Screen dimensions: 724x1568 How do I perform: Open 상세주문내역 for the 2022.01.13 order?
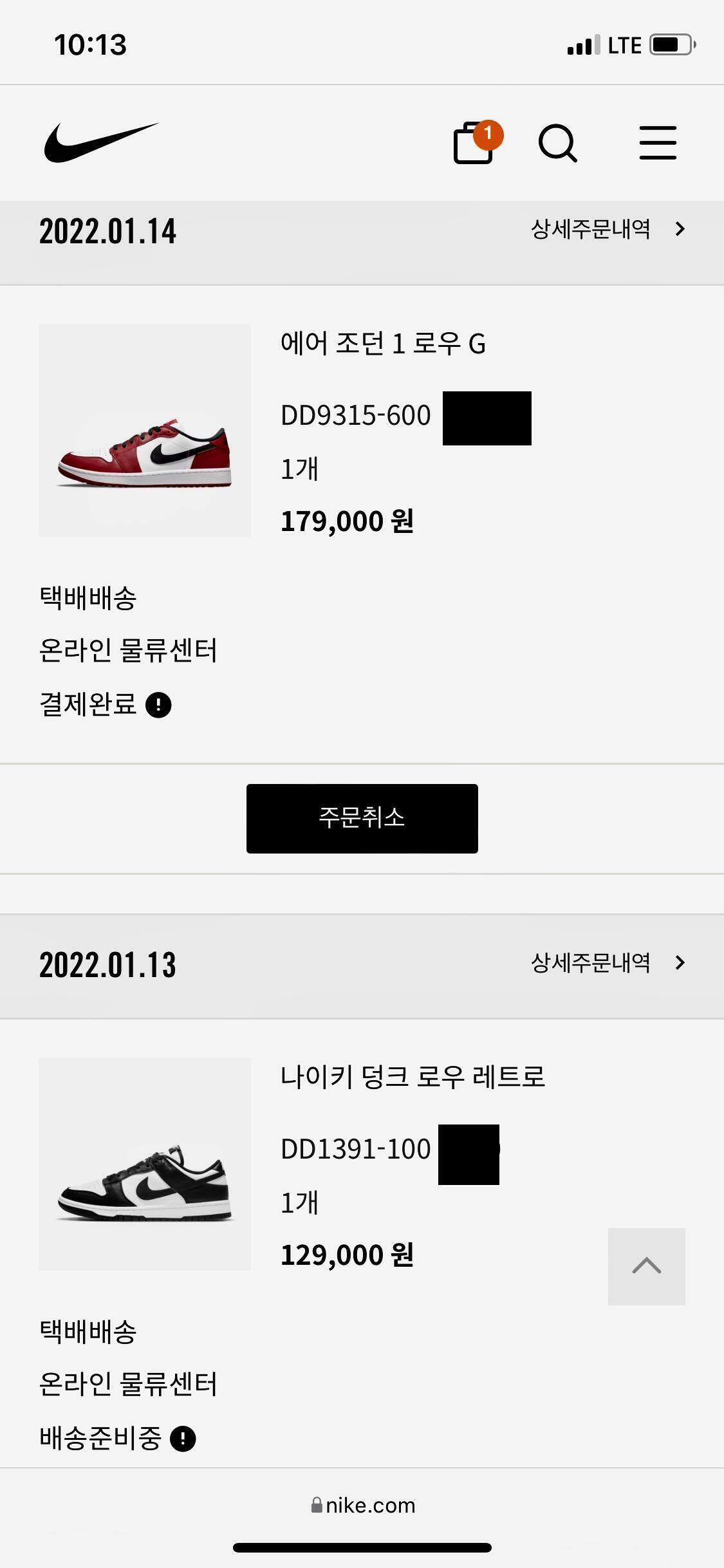point(607,963)
